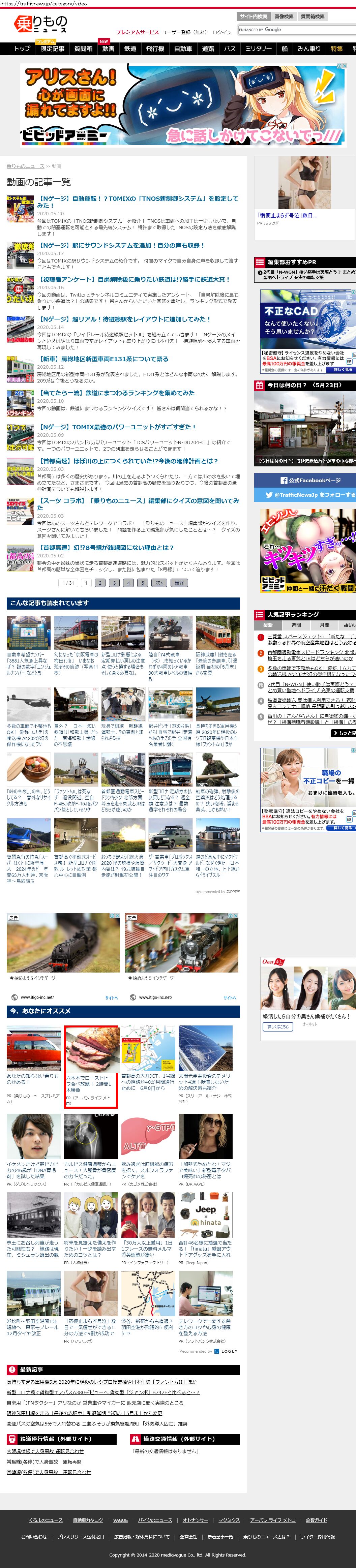Open the 首都高速 8号線 article

click(106, 548)
